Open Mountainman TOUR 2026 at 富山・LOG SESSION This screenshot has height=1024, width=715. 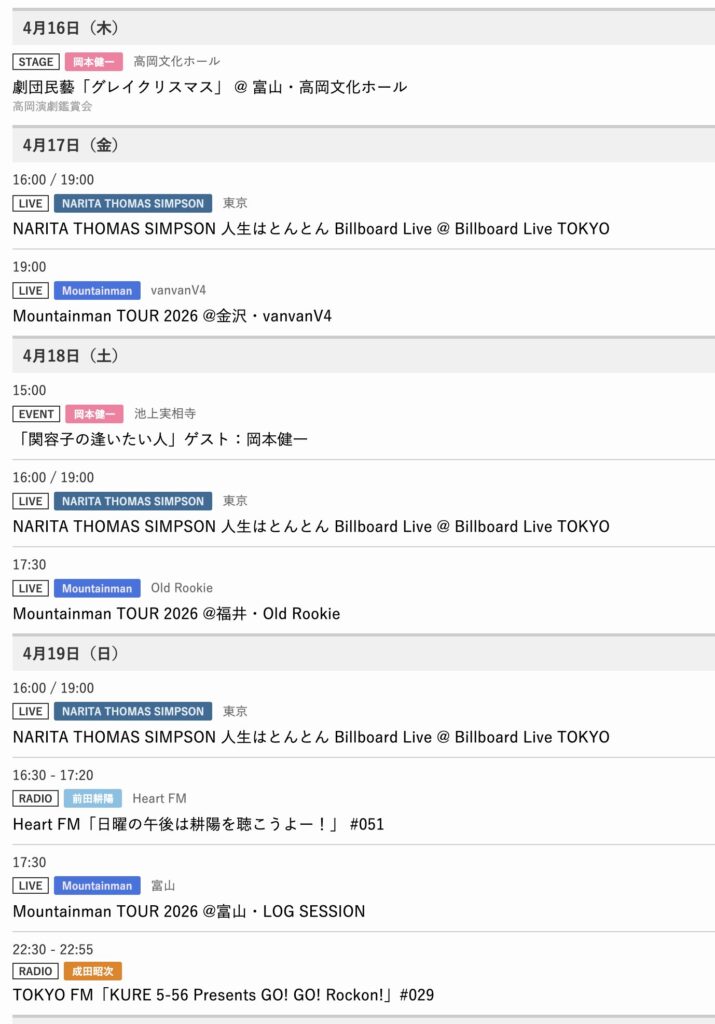189,911
